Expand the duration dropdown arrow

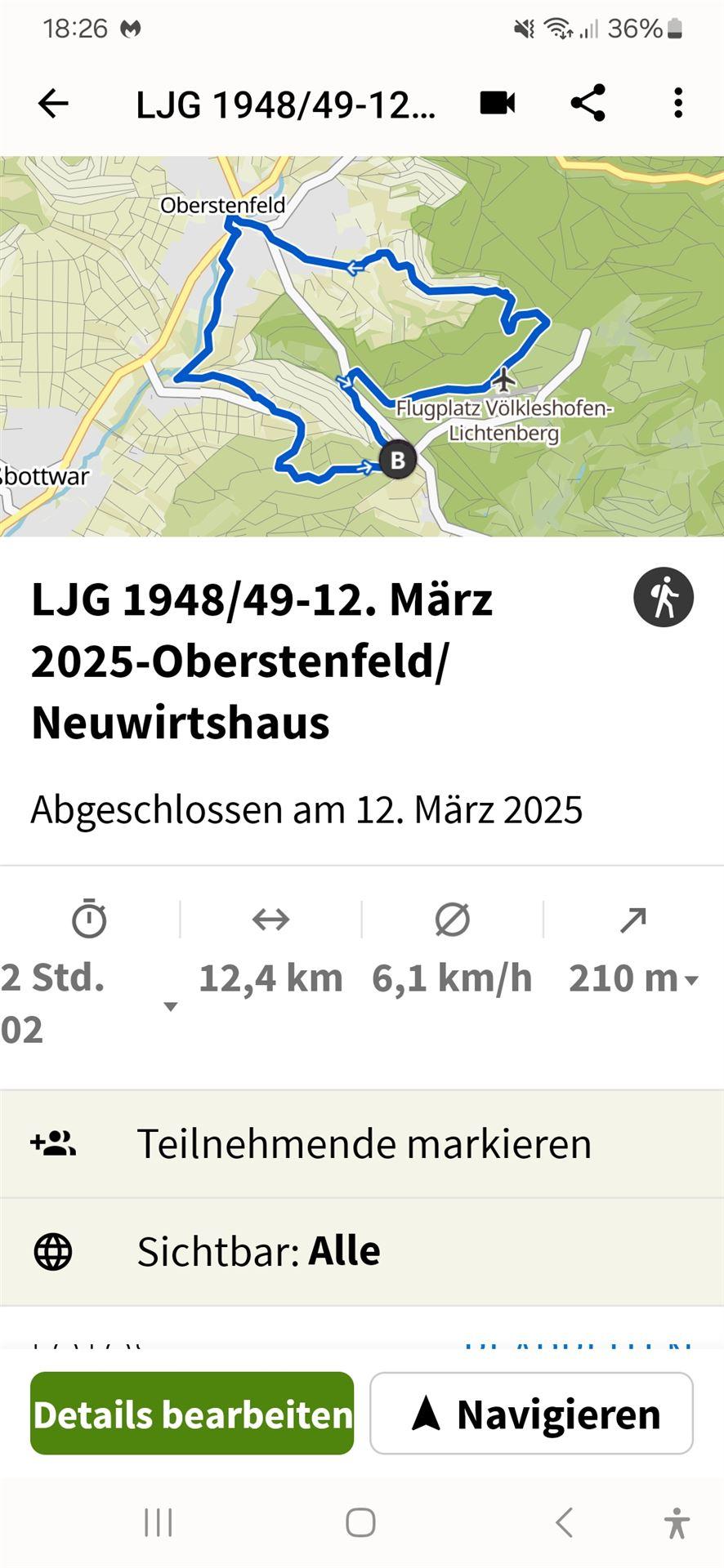pyautogui.click(x=171, y=1006)
